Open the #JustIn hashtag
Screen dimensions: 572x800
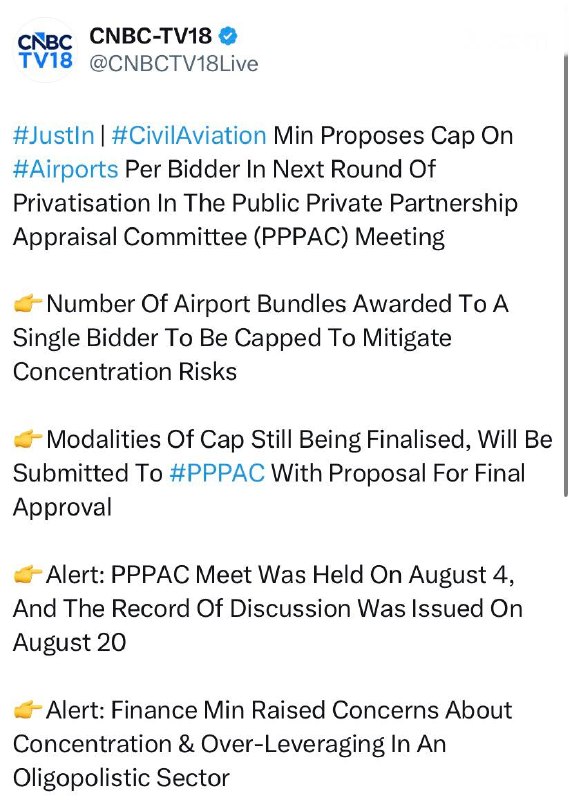pyautogui.click(x=54, y=136)
